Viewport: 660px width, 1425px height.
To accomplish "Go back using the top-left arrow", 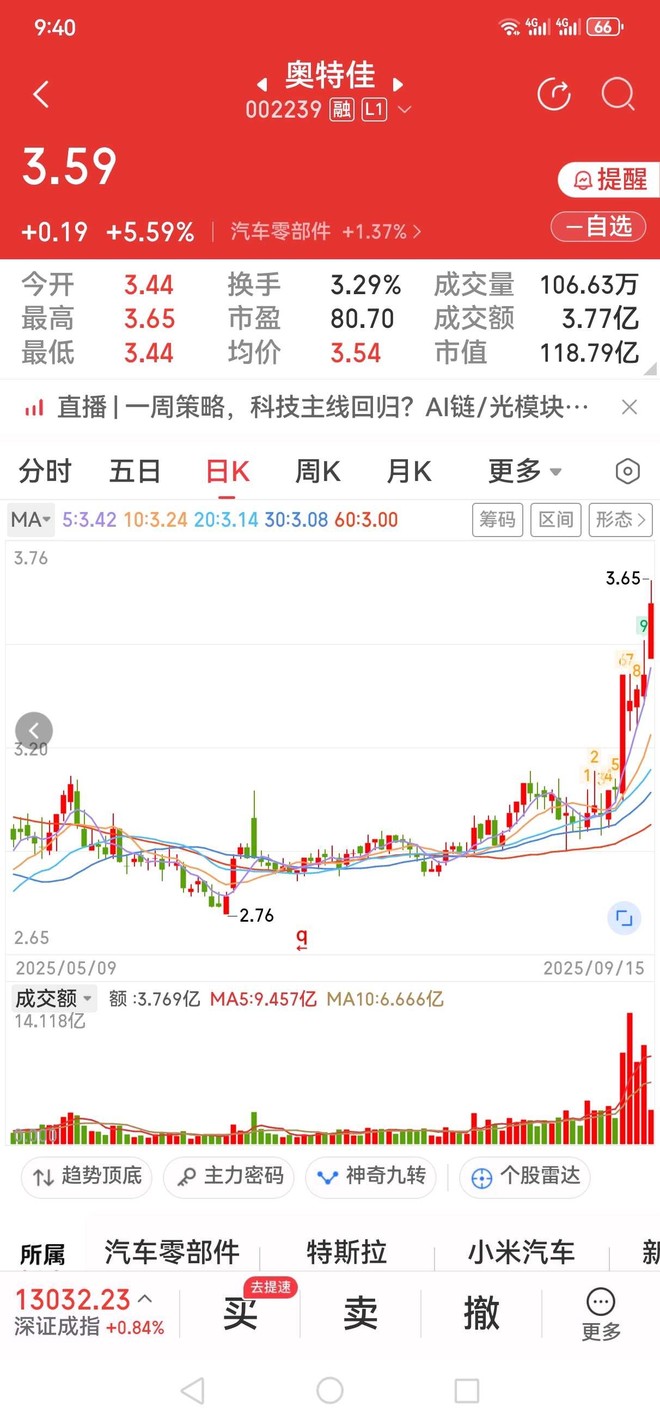I will (41, 95).
